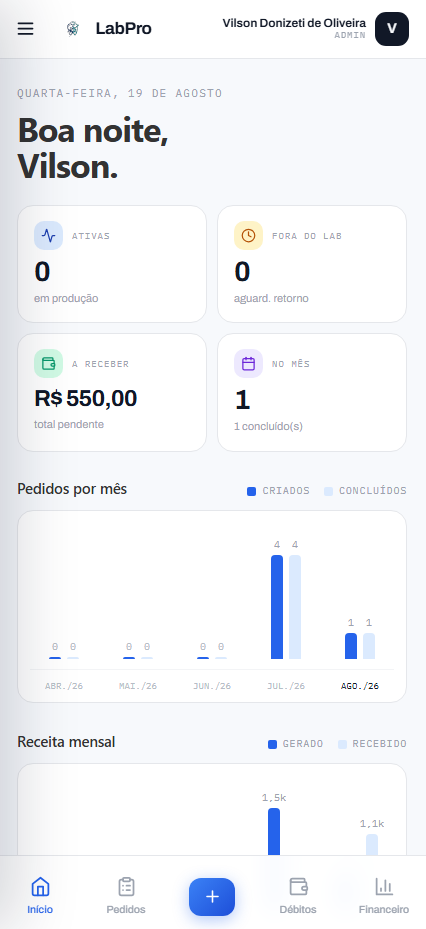Open the Ativas em produção card
The width and height of the screenshot is (426, 929).
click(x=112, y=264)
